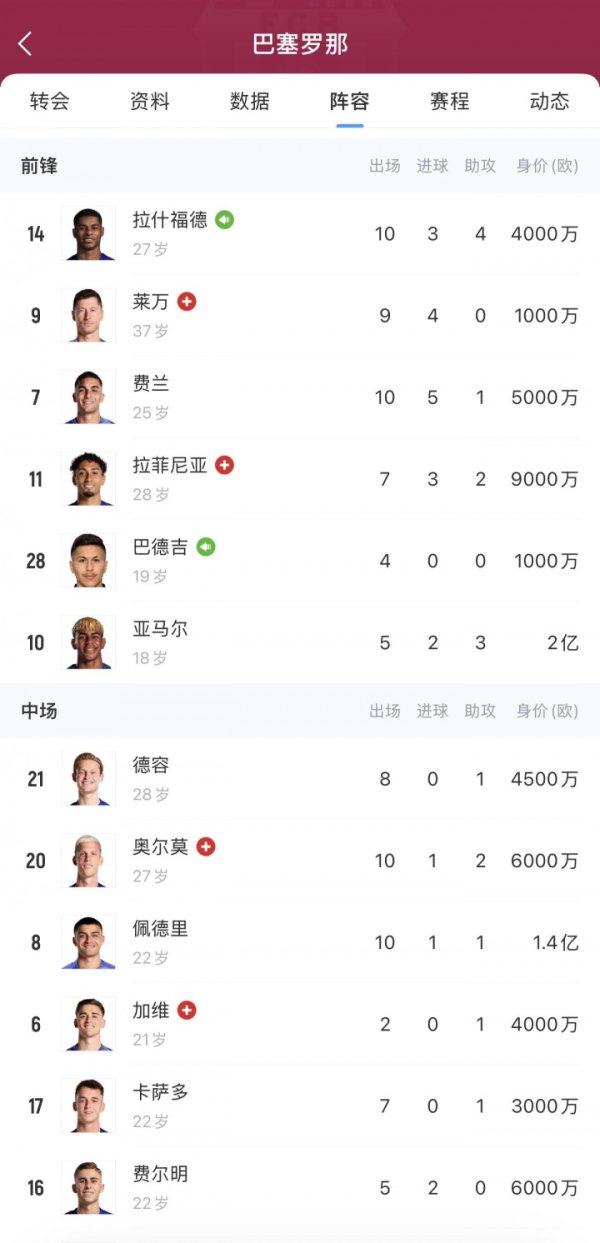Open player 莱万's profile row
The width and height of the screenshot is (600, 1243).
pyautogui.click(x=300, y=316)
